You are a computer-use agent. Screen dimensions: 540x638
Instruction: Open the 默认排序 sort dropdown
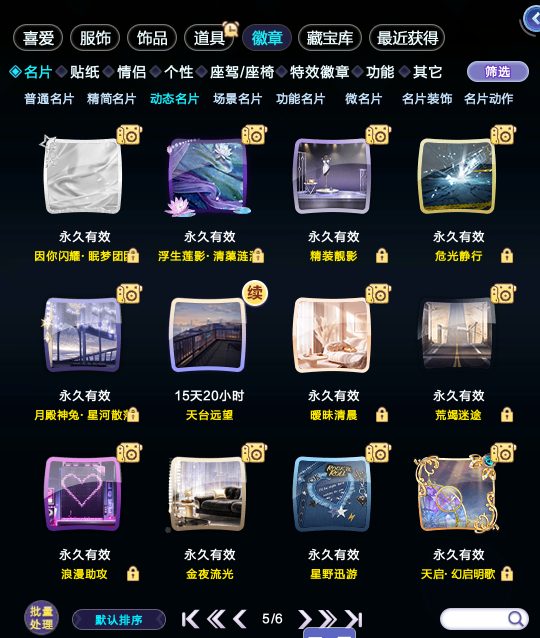(x=119, y=620)
